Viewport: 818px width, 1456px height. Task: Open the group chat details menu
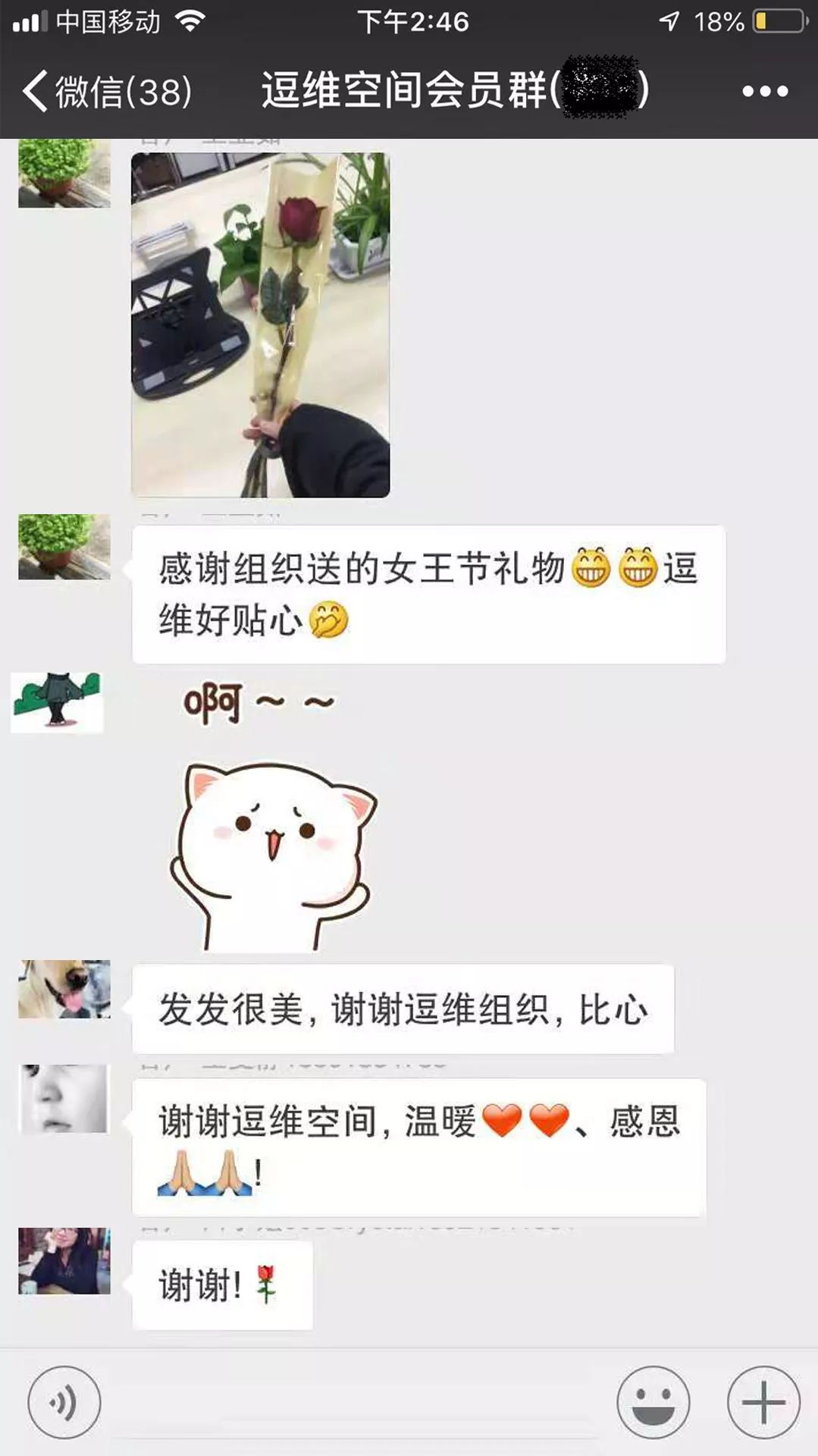(764, 92)
